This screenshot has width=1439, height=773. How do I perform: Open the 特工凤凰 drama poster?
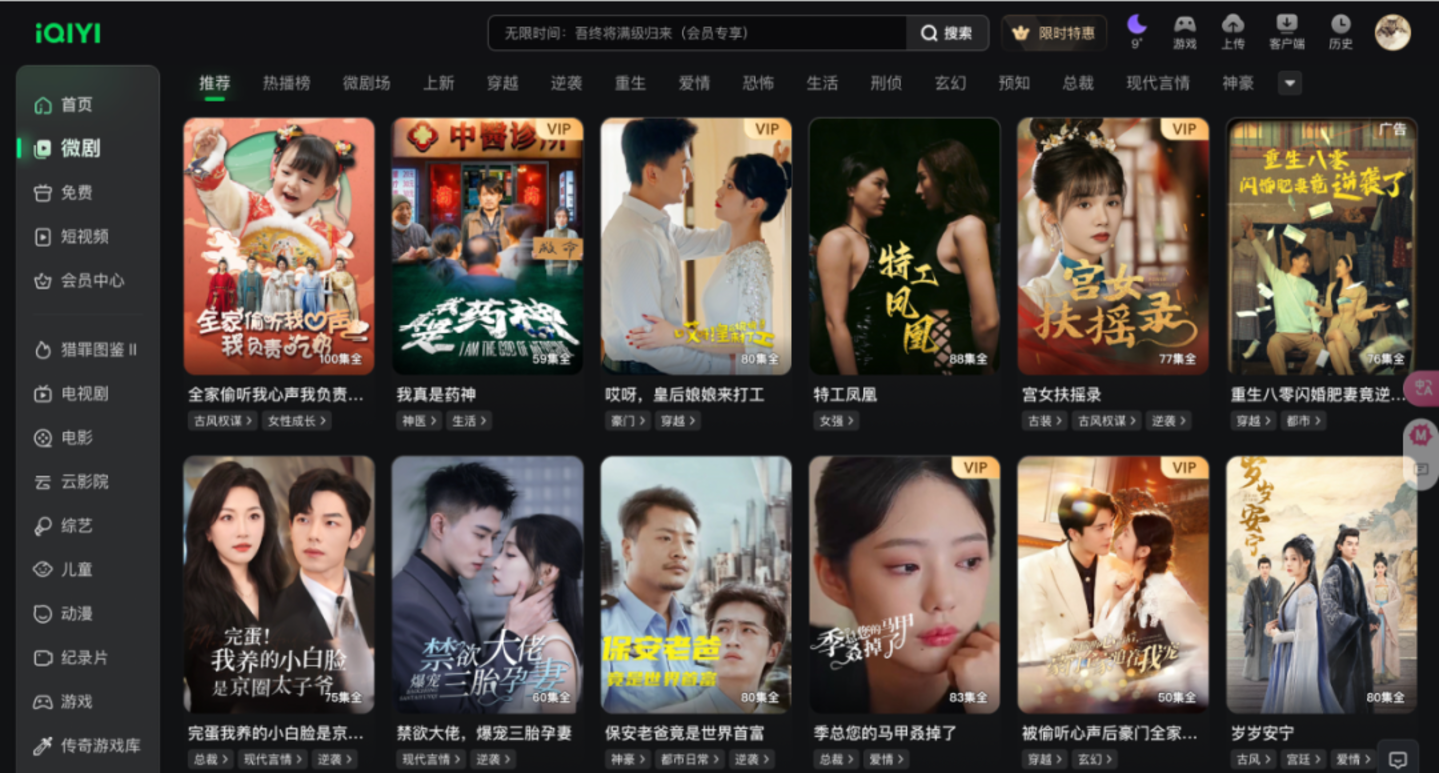point(904,246)
